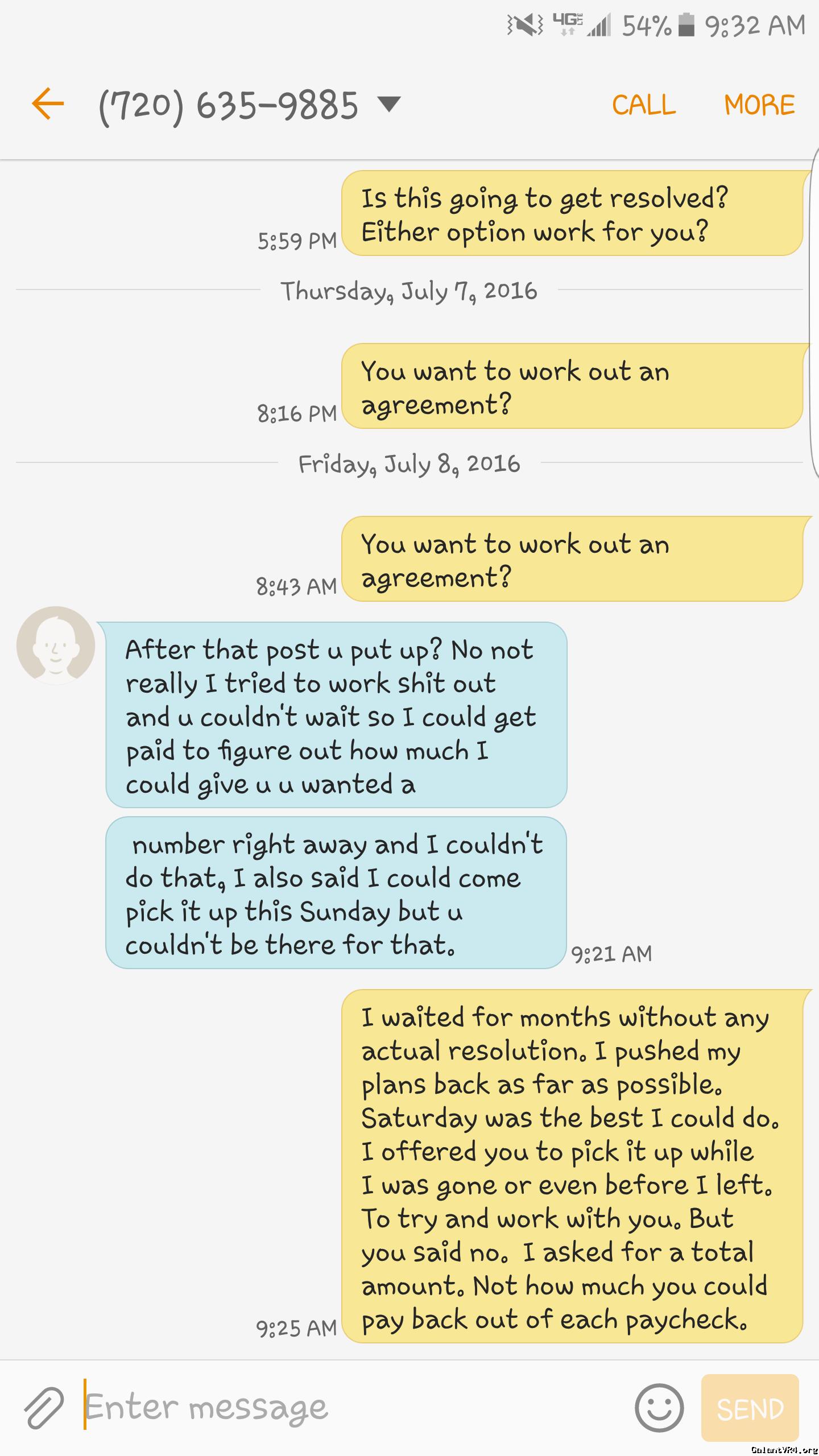Tap the SEND button
The height and width of the screenshot is (1456, 819).
tap(750, 1409)
